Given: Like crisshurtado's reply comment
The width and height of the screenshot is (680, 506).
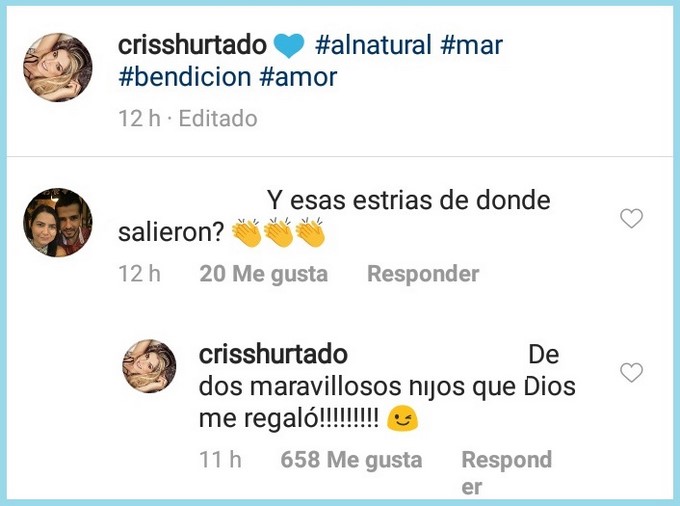Looking at the screenshot, I should [631, 373].
